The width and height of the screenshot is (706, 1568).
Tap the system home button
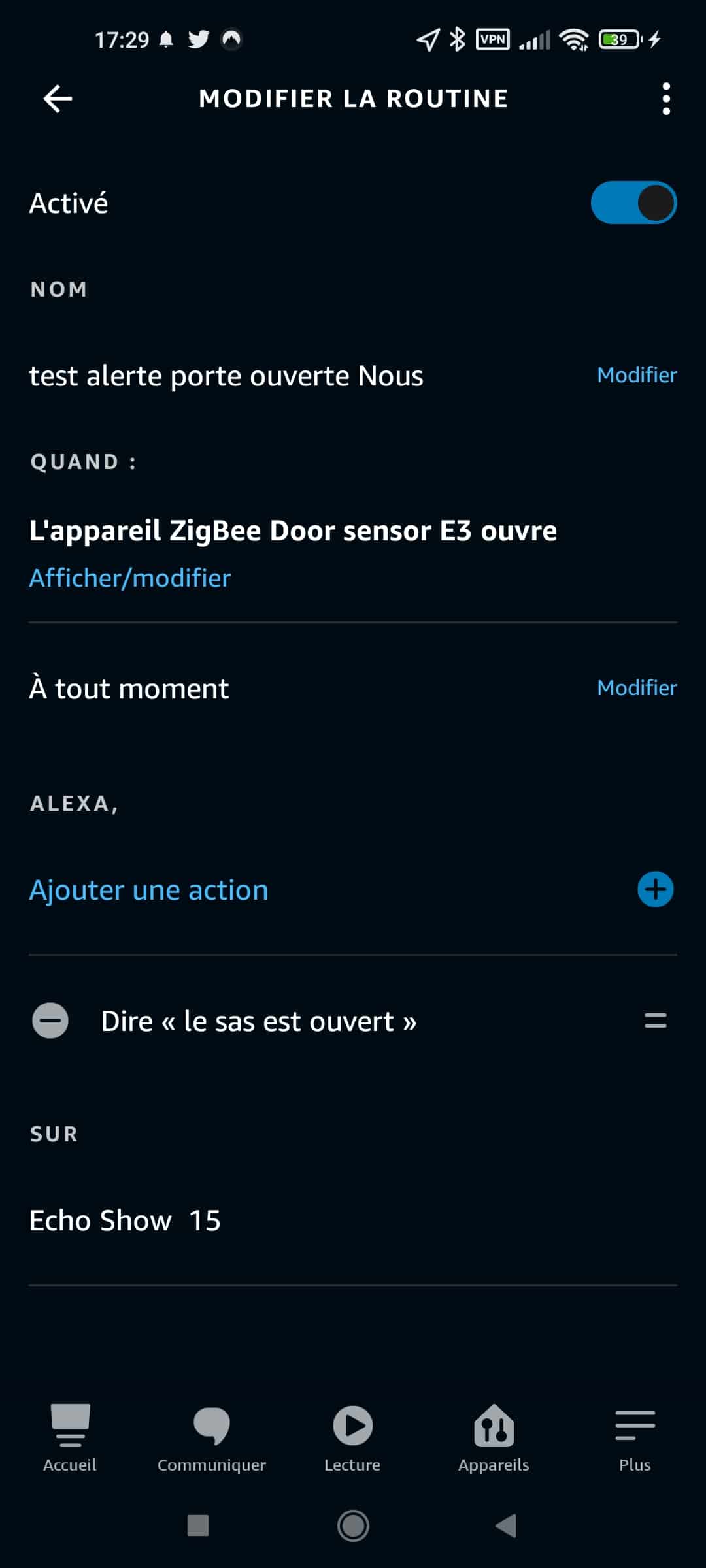coord(353,1526)
